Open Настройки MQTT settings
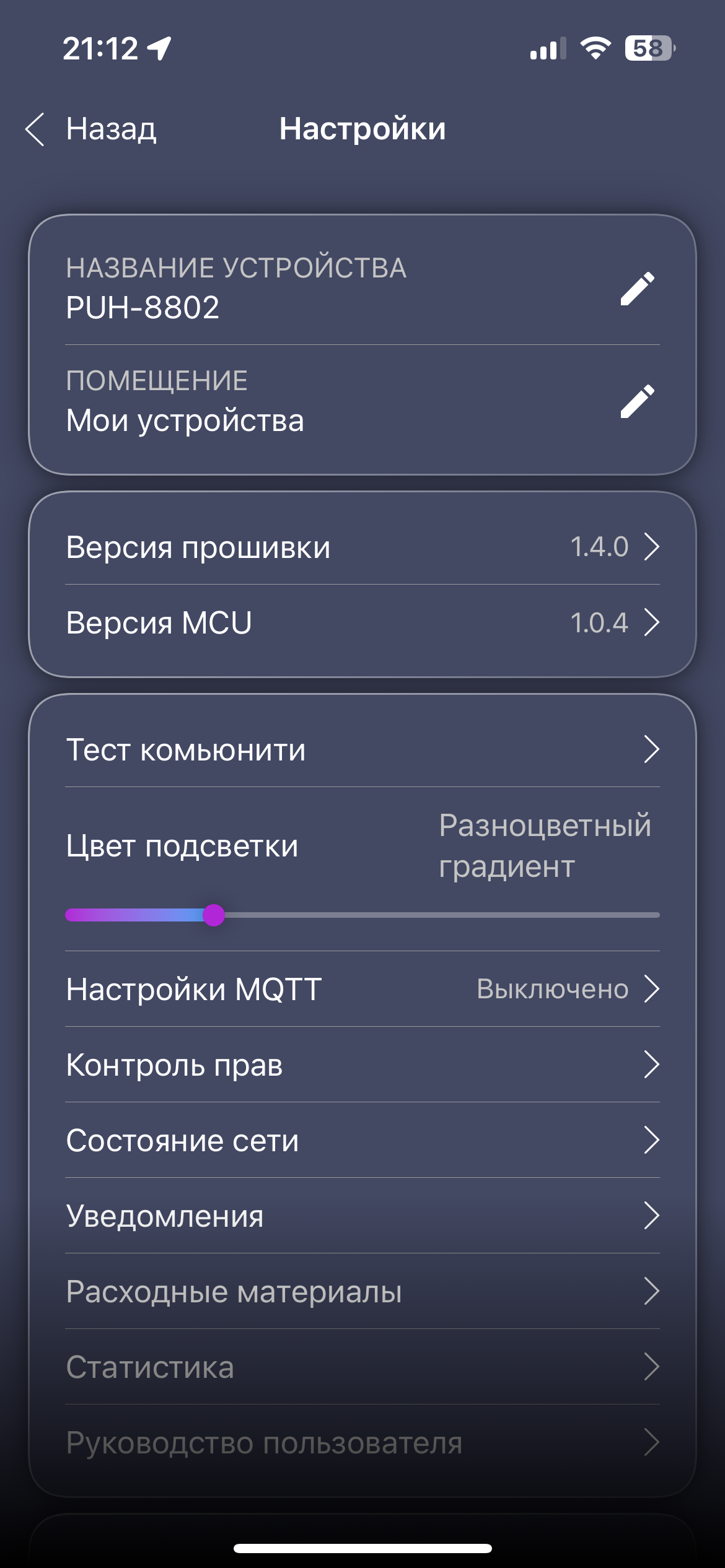The image size is (725, 1568). pos(362,989)
